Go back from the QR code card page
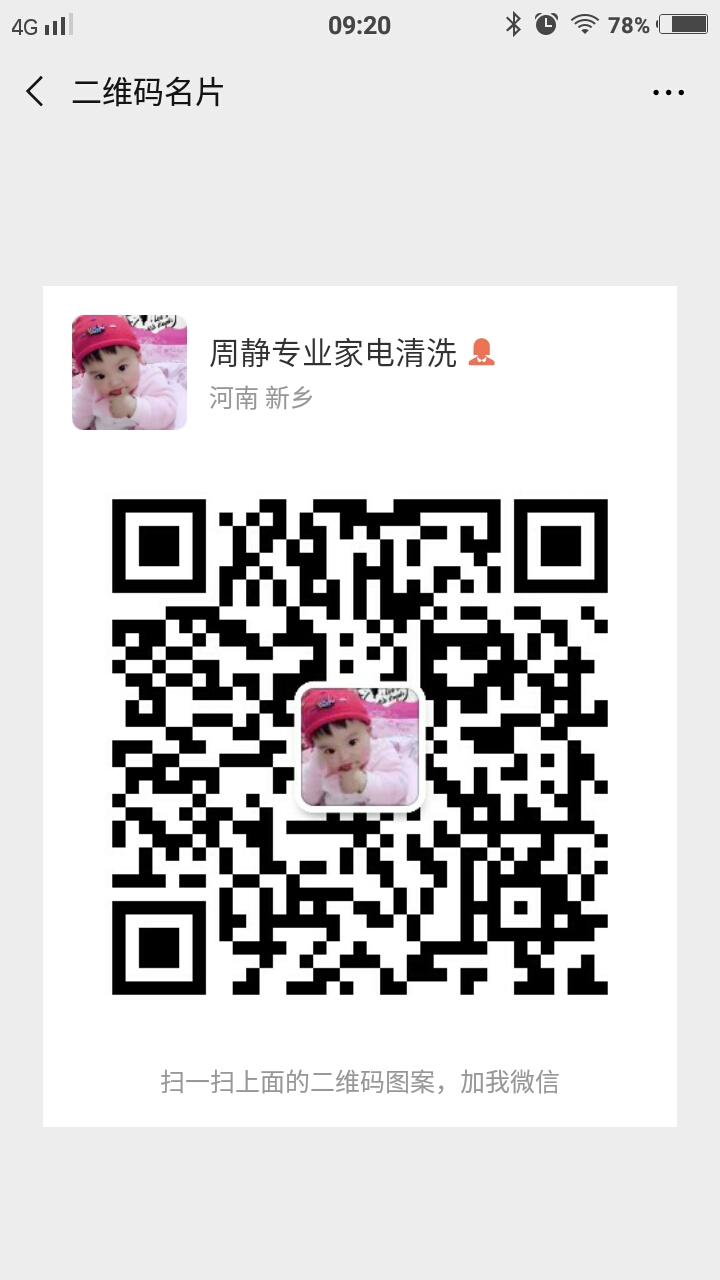The image size is (720, 1280). tap(35, 92)
